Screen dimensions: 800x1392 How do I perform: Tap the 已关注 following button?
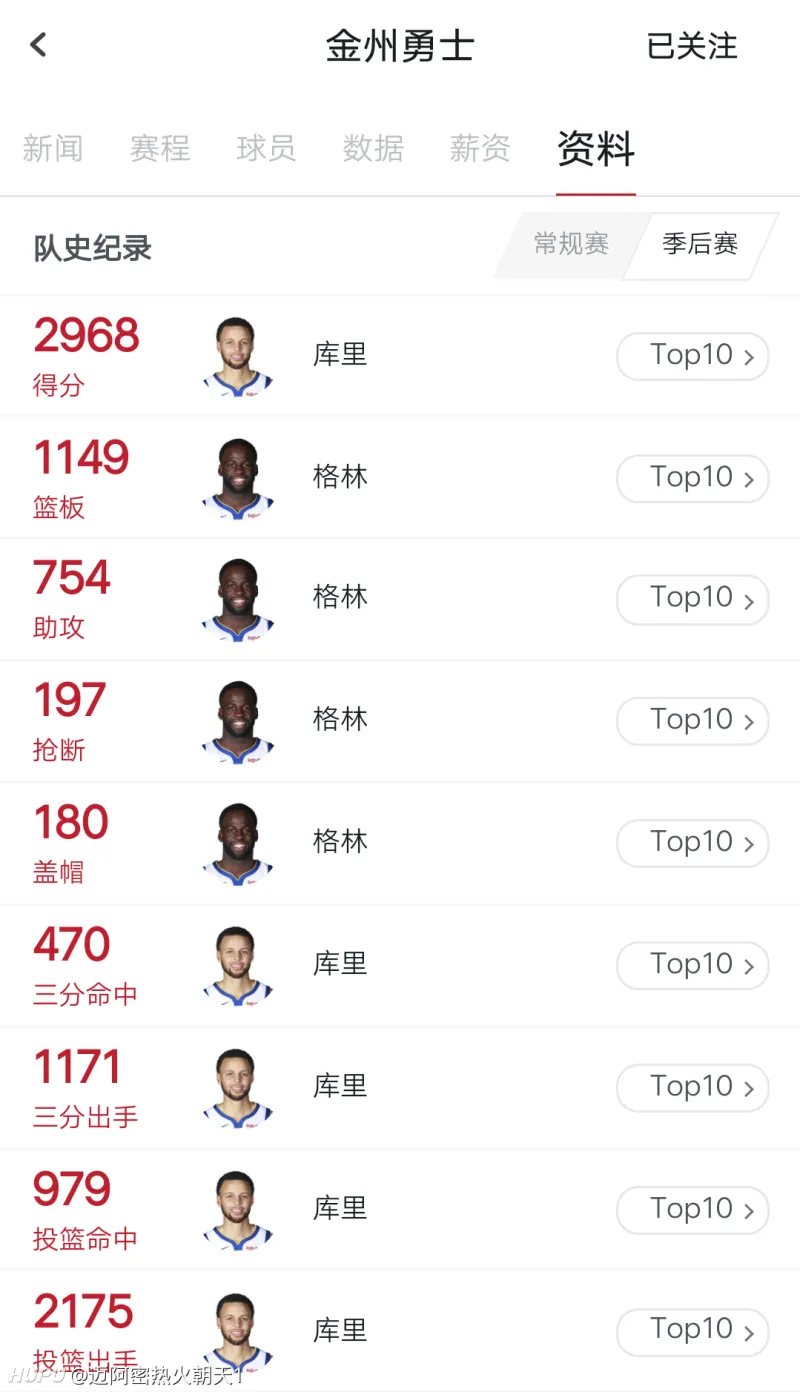click(692, 46)
